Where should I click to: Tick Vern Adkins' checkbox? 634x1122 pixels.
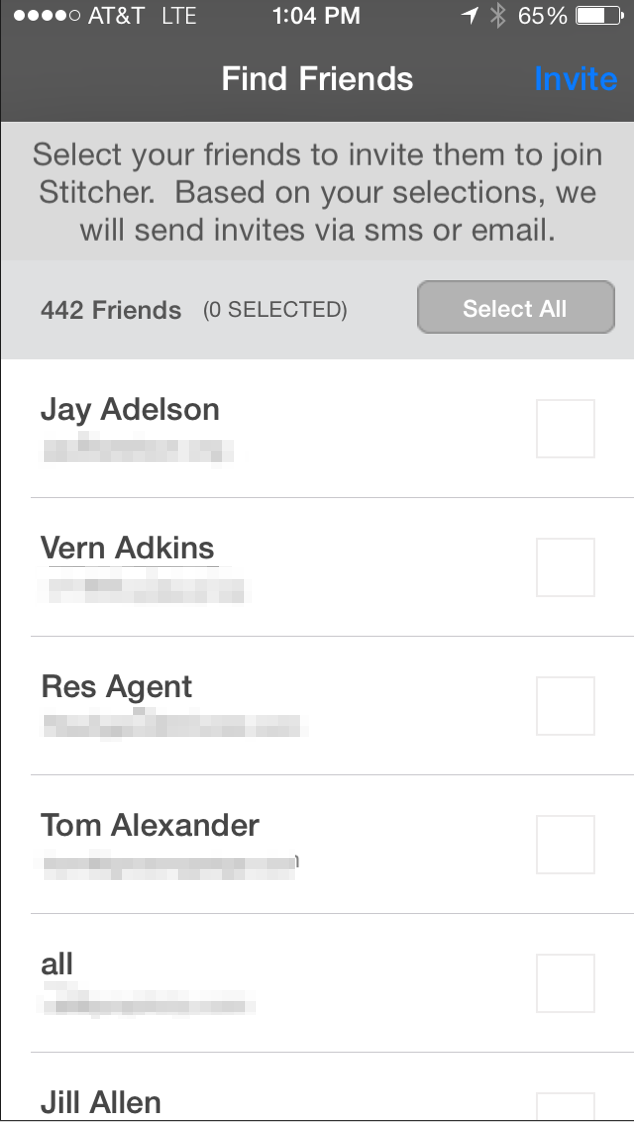pos(565,567)
